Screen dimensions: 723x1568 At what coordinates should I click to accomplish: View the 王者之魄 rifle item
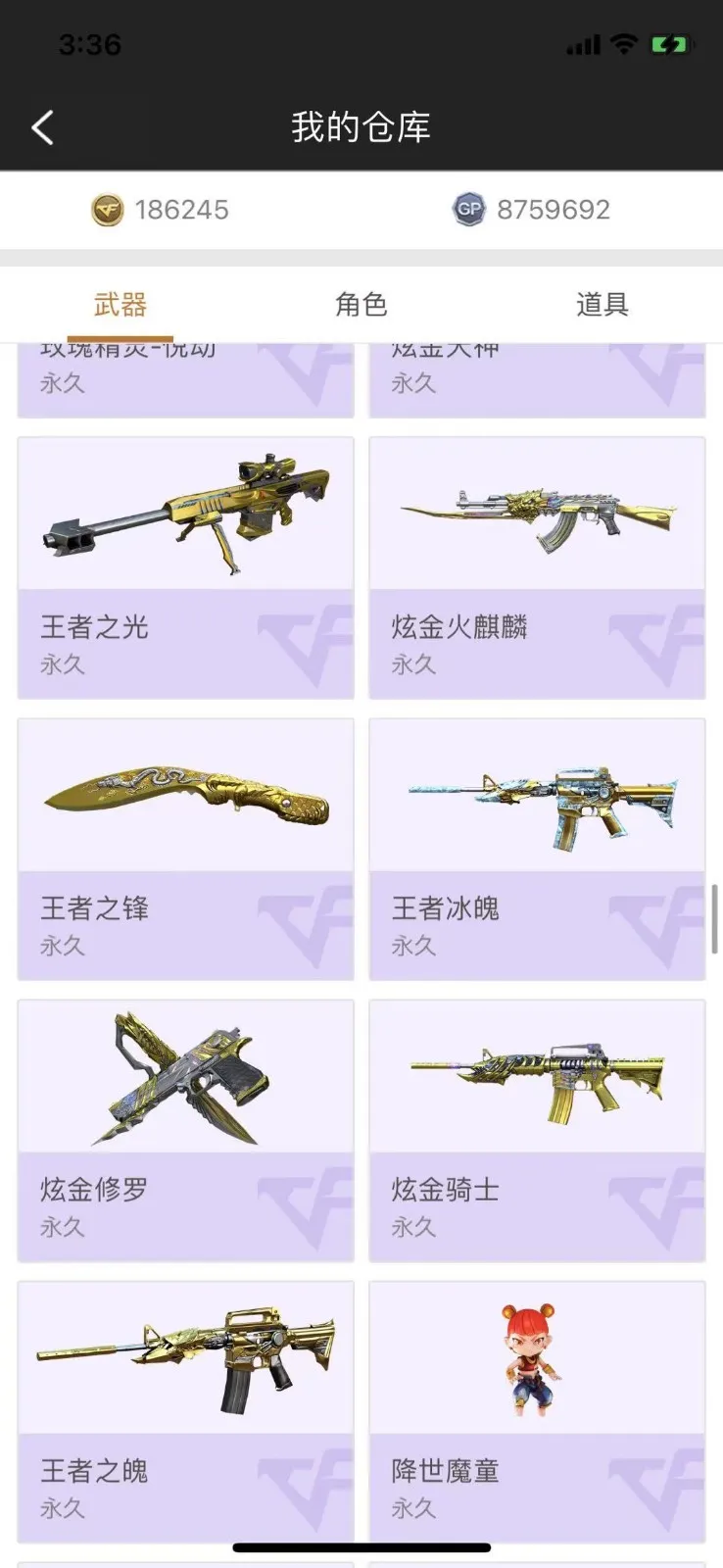pos(185,1411)
